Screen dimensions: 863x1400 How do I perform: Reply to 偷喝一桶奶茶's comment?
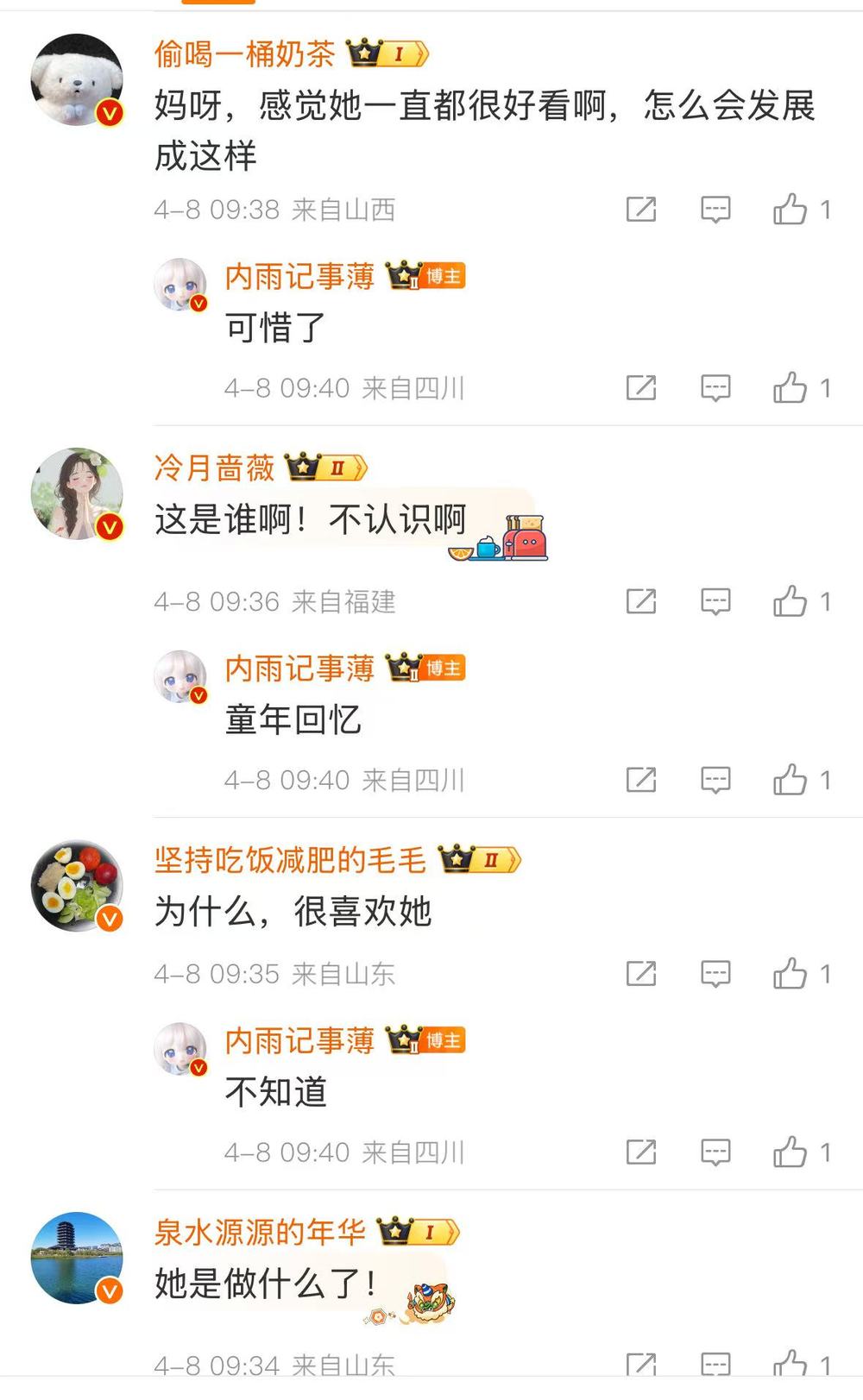(715, 210)
